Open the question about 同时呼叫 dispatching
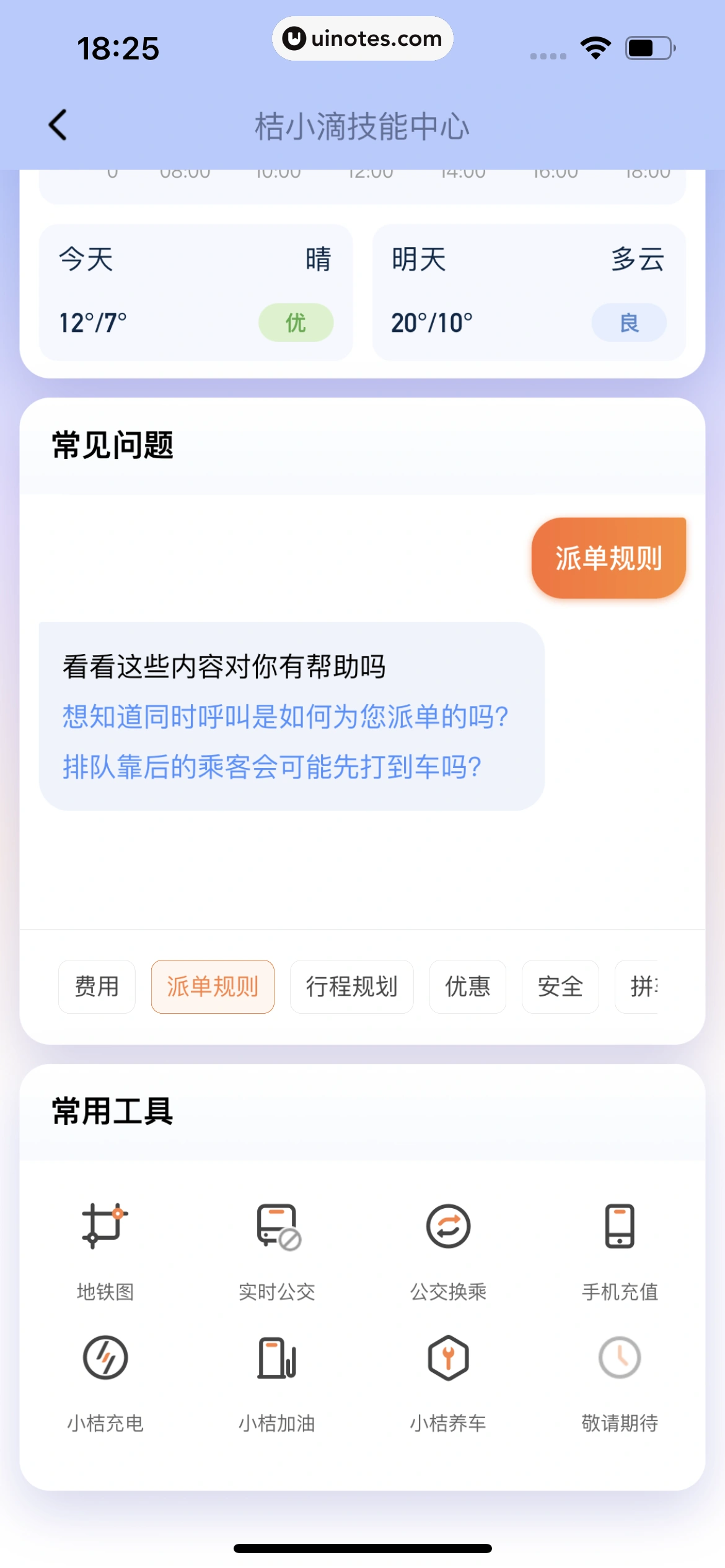Viewport: 725px width, 1568px height. tap(285, 718)
